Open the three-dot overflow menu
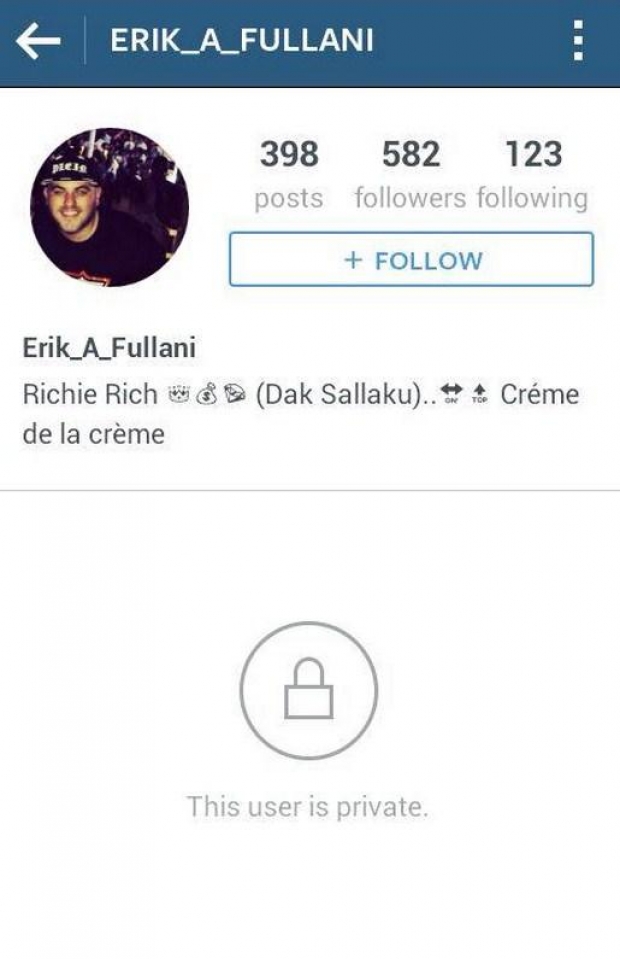The image size is (620, 959). coord(577,41)
